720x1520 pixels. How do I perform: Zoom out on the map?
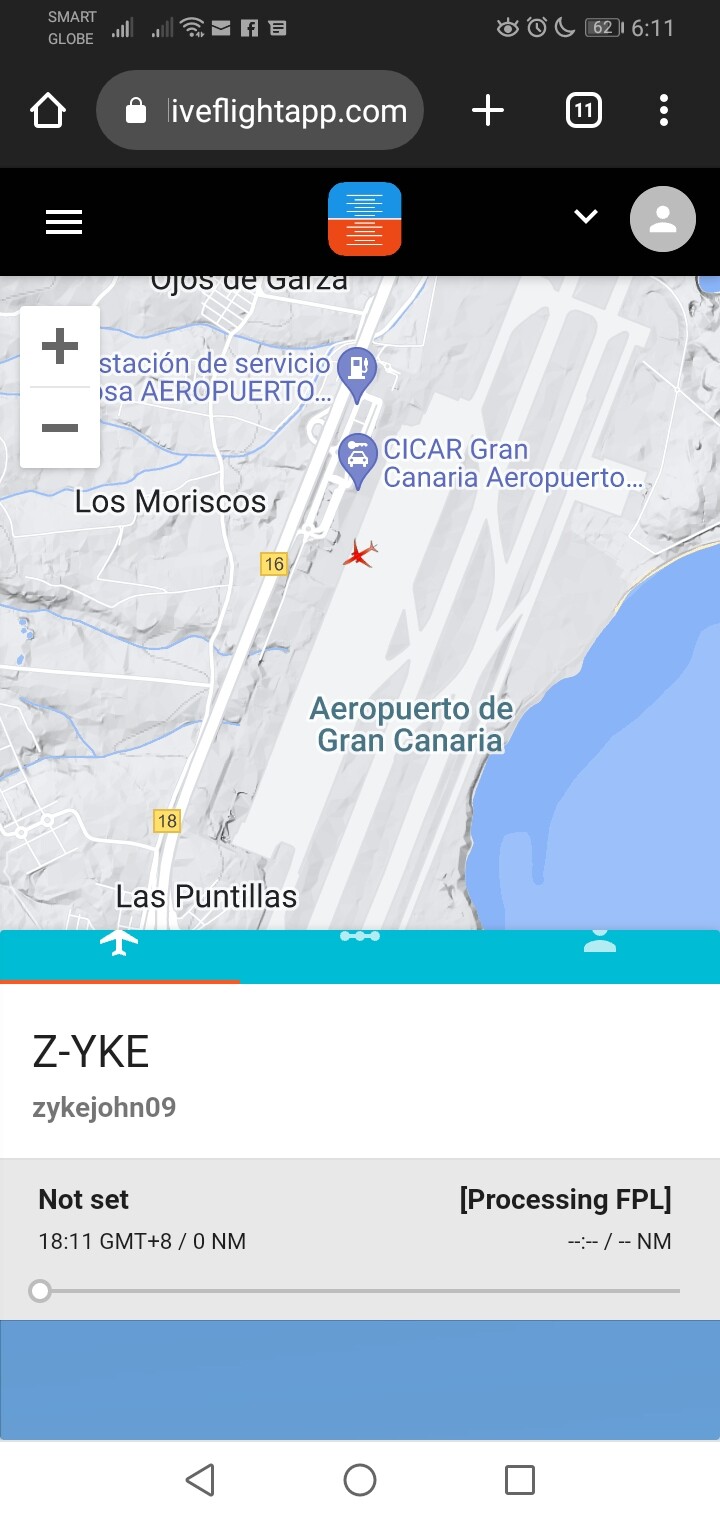(x=60, y=428)
